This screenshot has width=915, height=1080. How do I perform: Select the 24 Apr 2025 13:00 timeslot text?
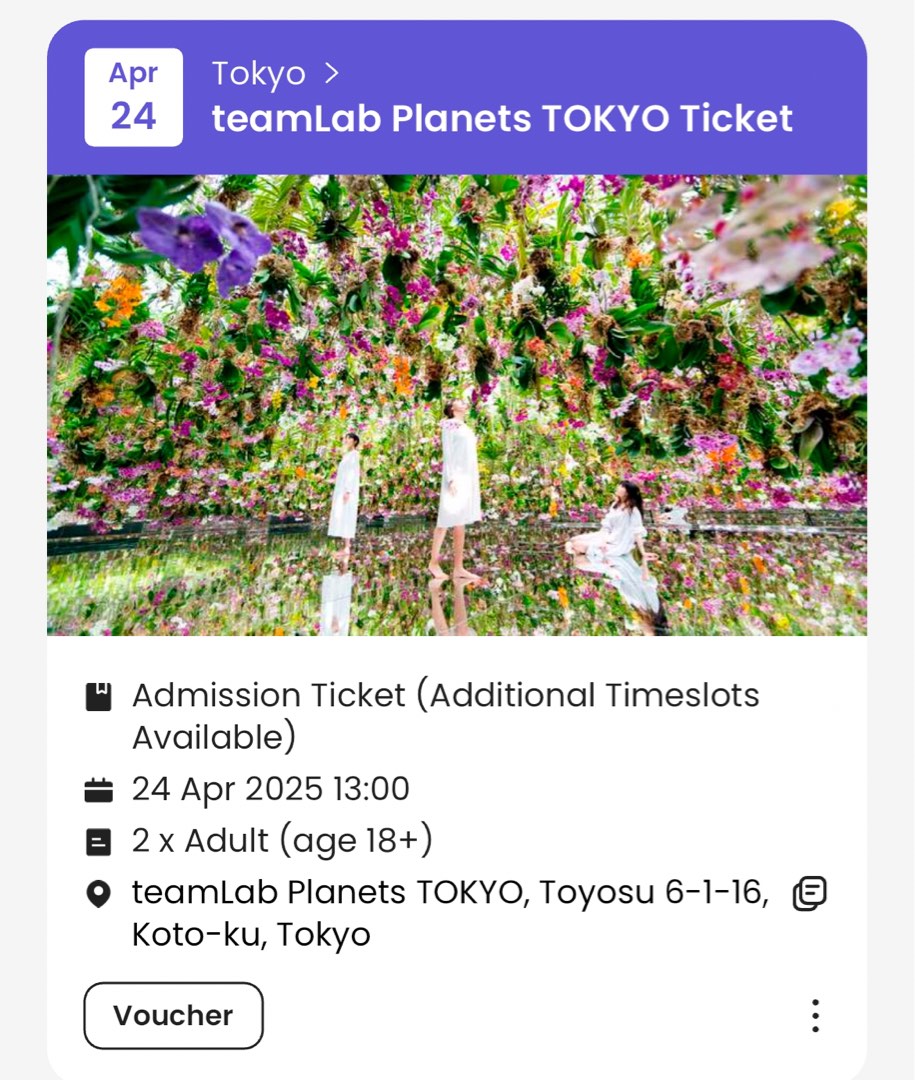tap(270, 789)
